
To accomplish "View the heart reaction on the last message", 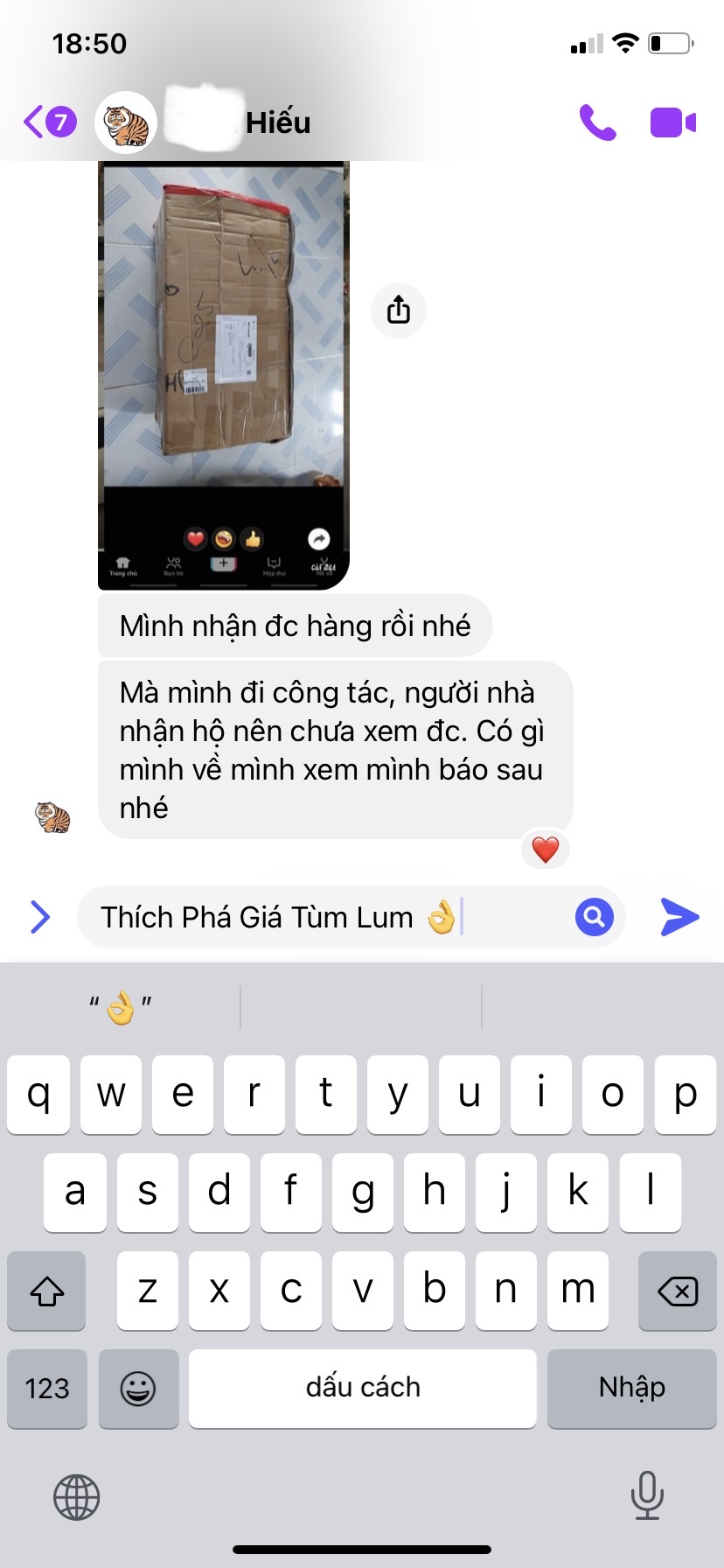I will [x=546, y=849].
